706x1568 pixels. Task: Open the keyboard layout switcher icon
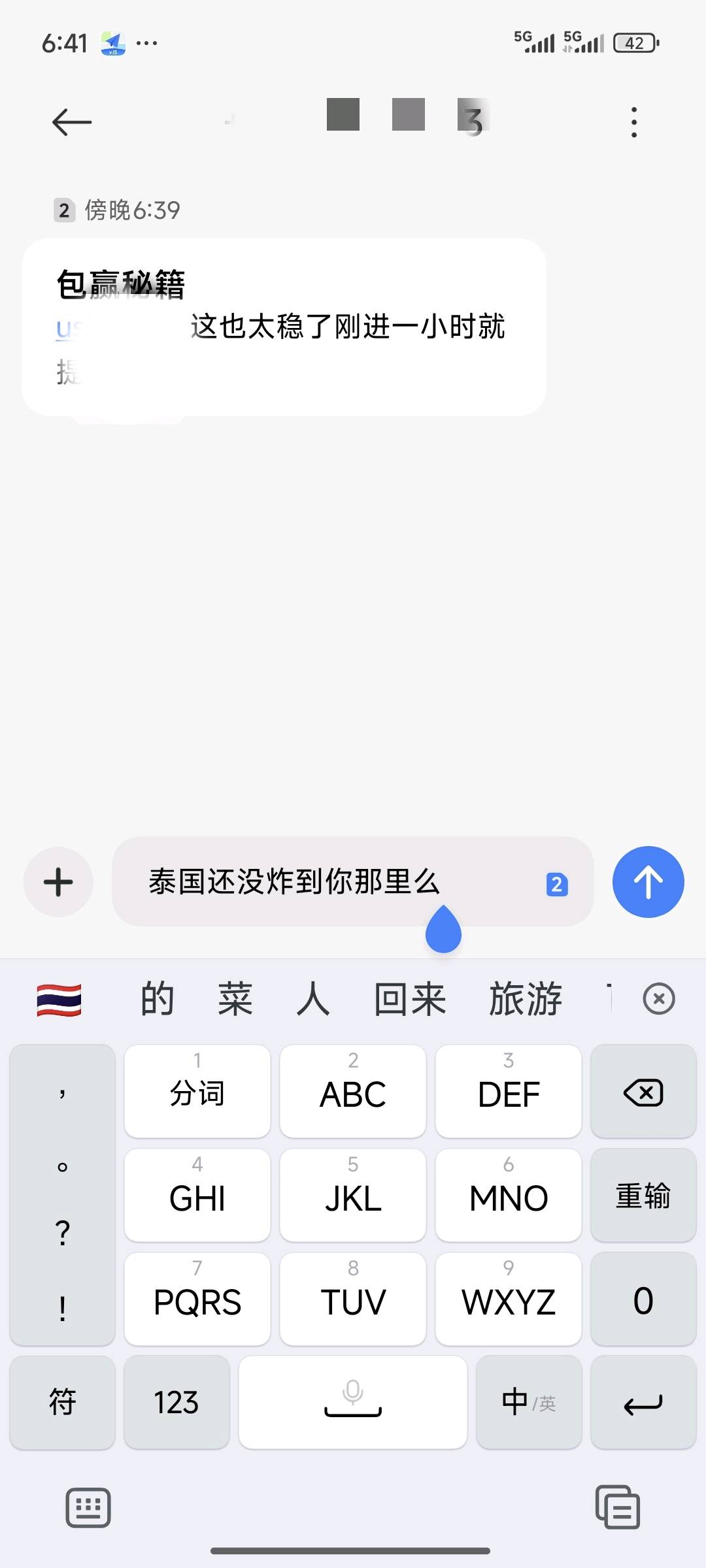tap(88, 1509)
